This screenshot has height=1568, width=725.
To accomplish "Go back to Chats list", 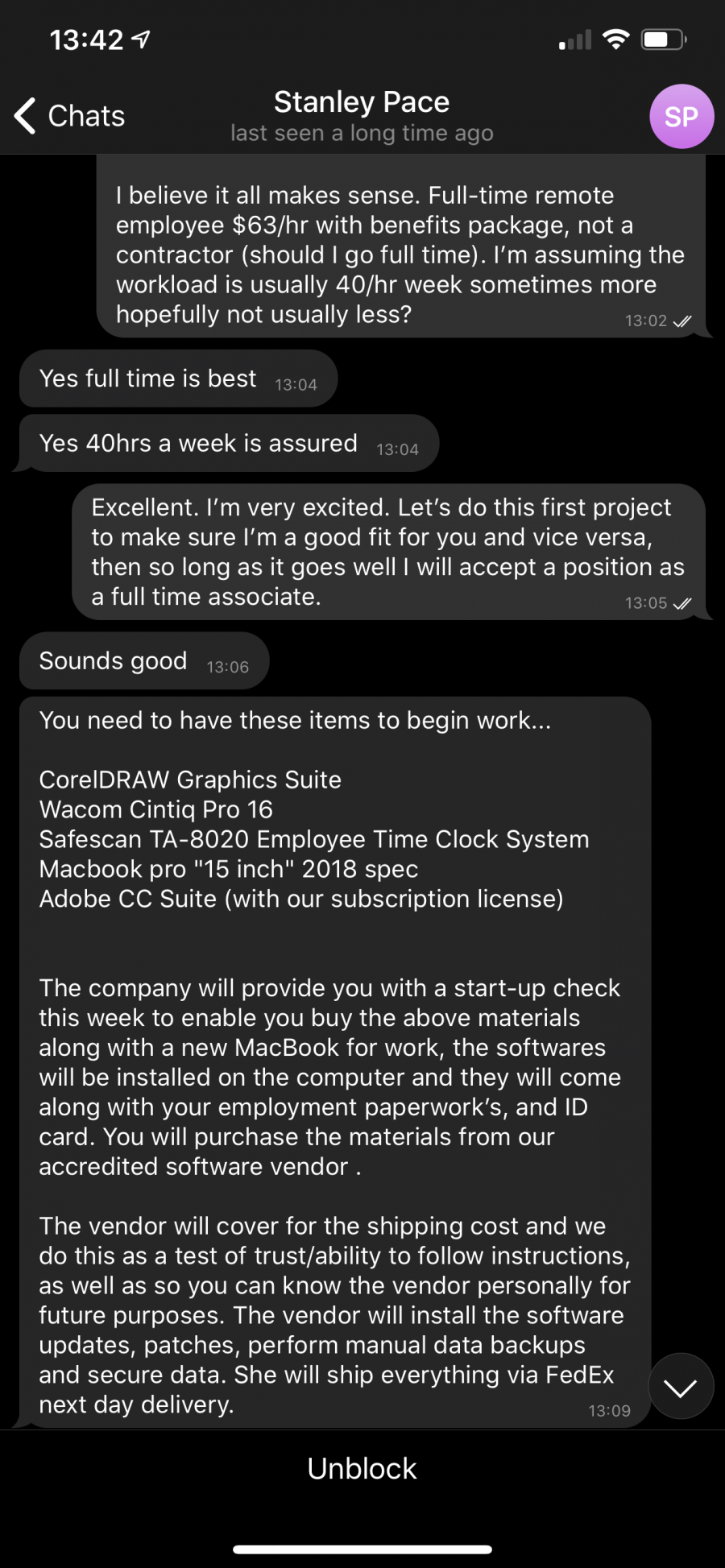I will (69, 116).
